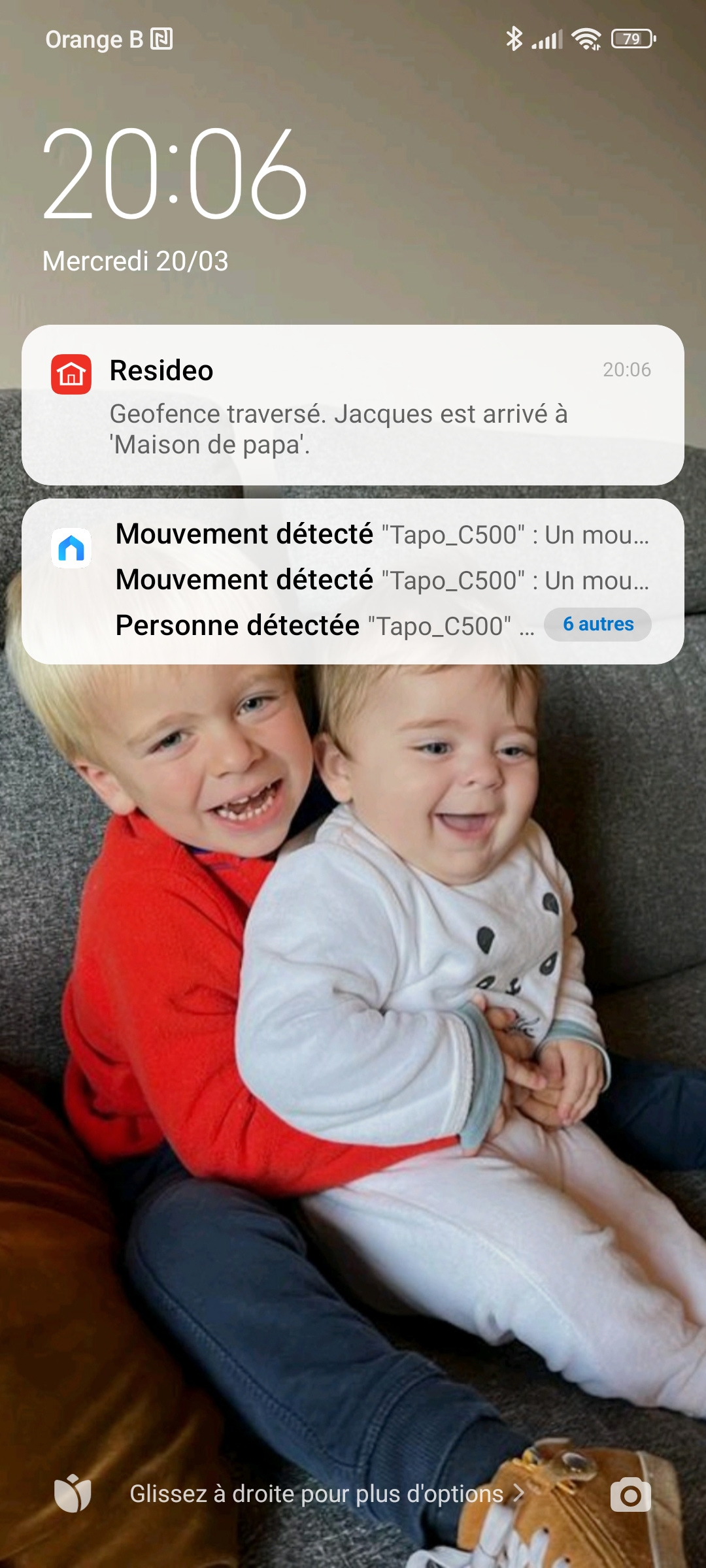Launch the camera from lock screen
Viewport: 706px width, 1568px height.
pos(631,1494)
